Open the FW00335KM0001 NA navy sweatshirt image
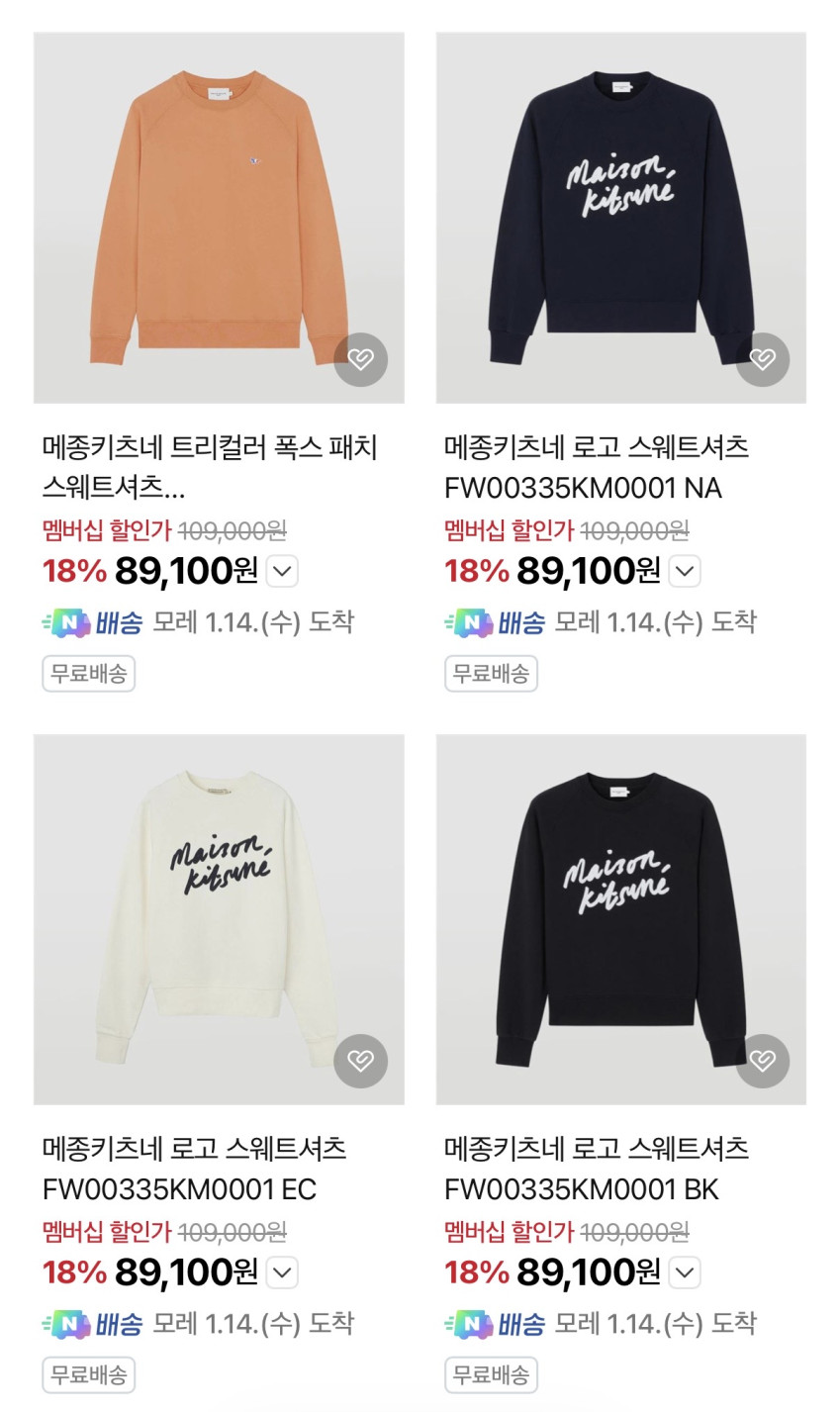840x1412 pixels. point(620,208)
